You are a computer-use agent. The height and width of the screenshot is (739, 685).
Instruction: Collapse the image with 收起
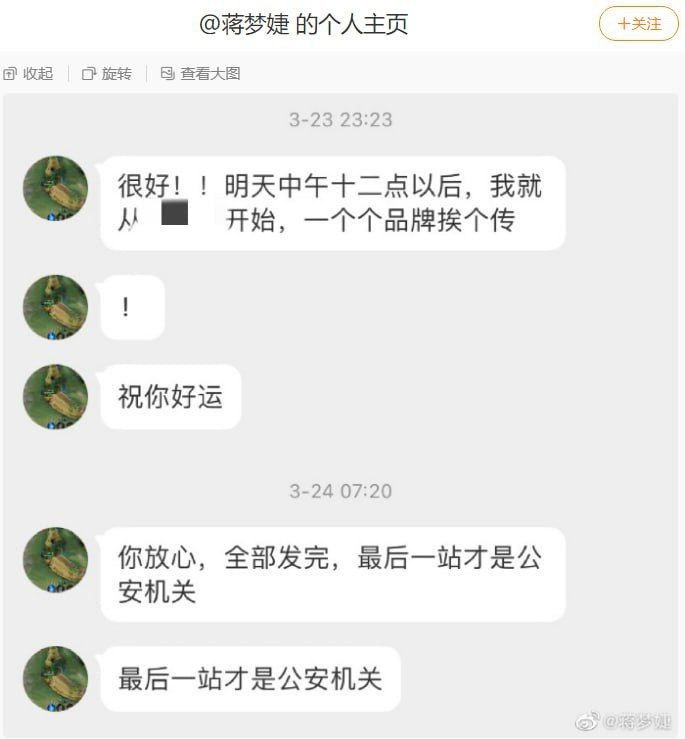coord(29,73)
